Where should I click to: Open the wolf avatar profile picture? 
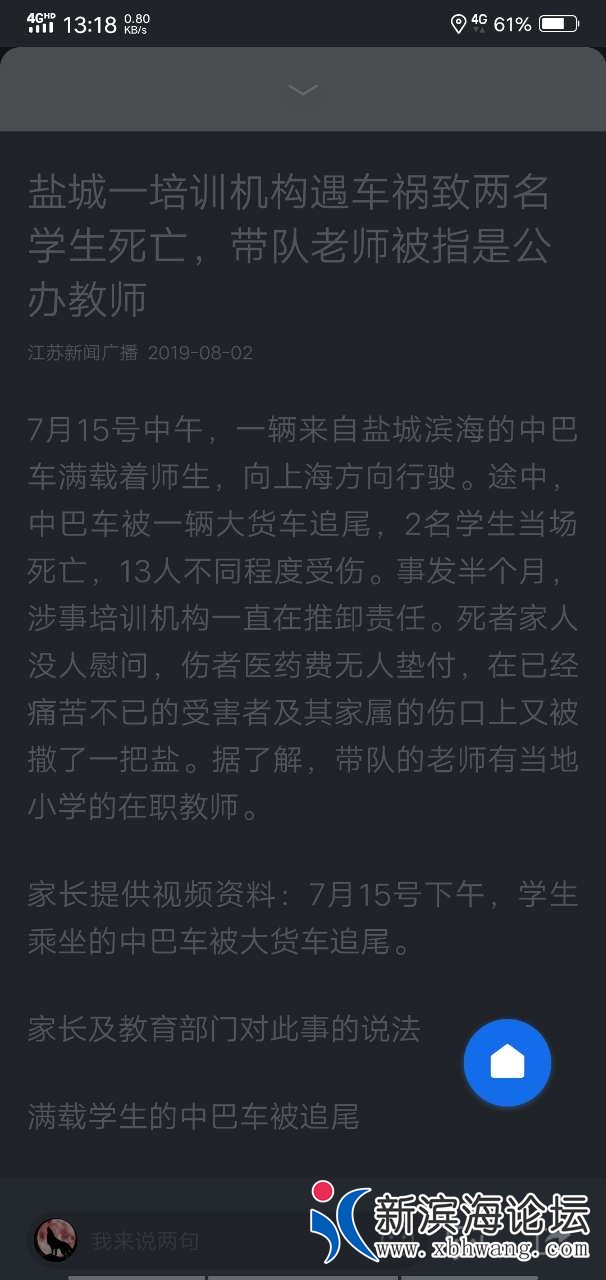(56, 1239)
